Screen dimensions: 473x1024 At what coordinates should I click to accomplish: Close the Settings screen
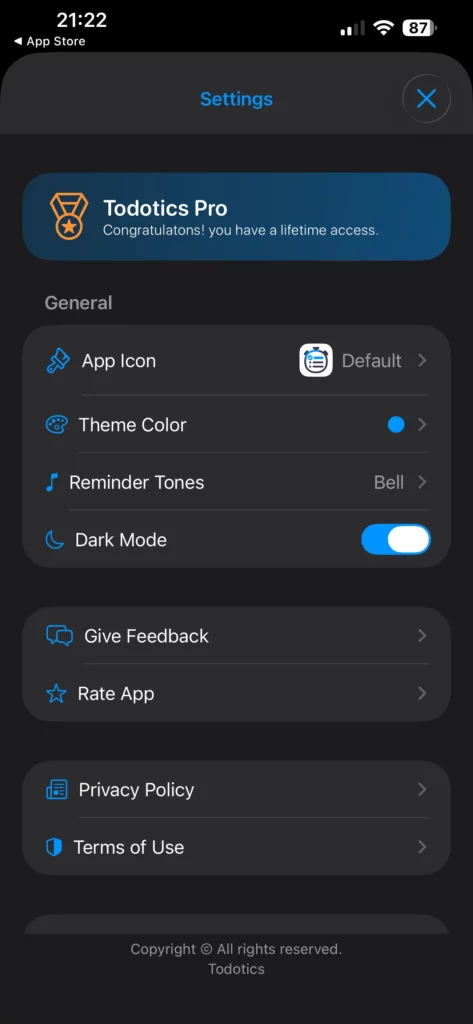426,99
